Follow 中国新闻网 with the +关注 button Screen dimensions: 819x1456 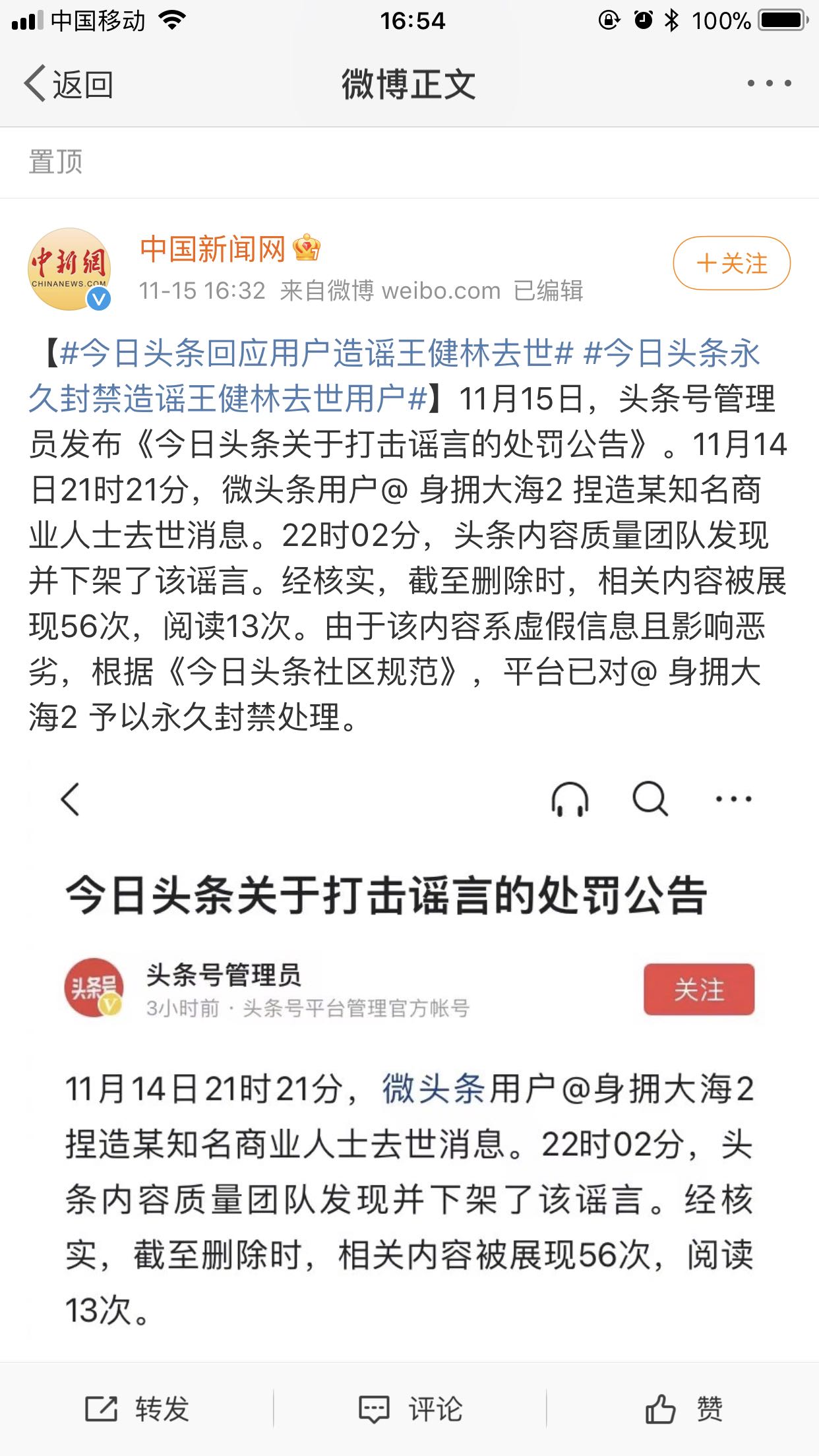pos(731,263)
